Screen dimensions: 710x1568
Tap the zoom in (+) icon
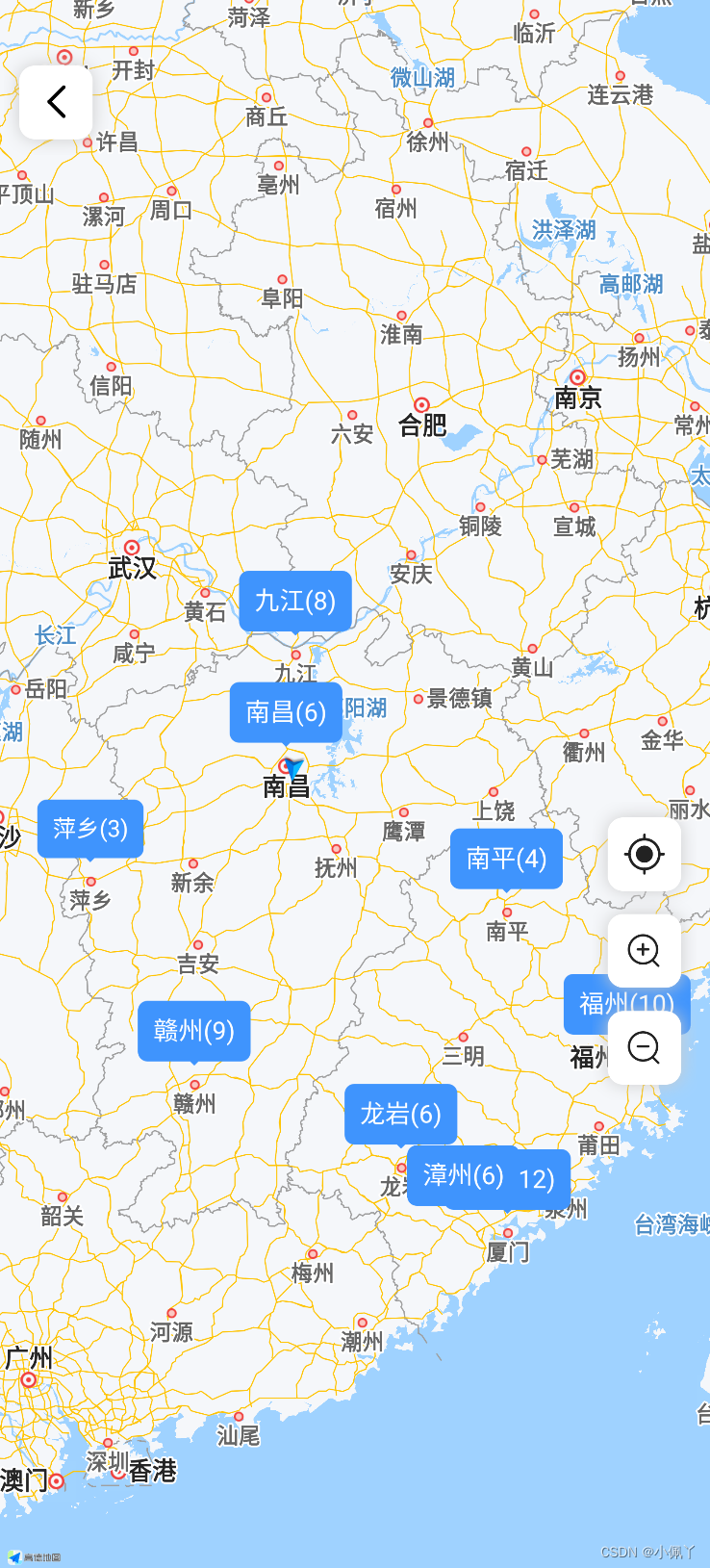click(x=644, y=951)
